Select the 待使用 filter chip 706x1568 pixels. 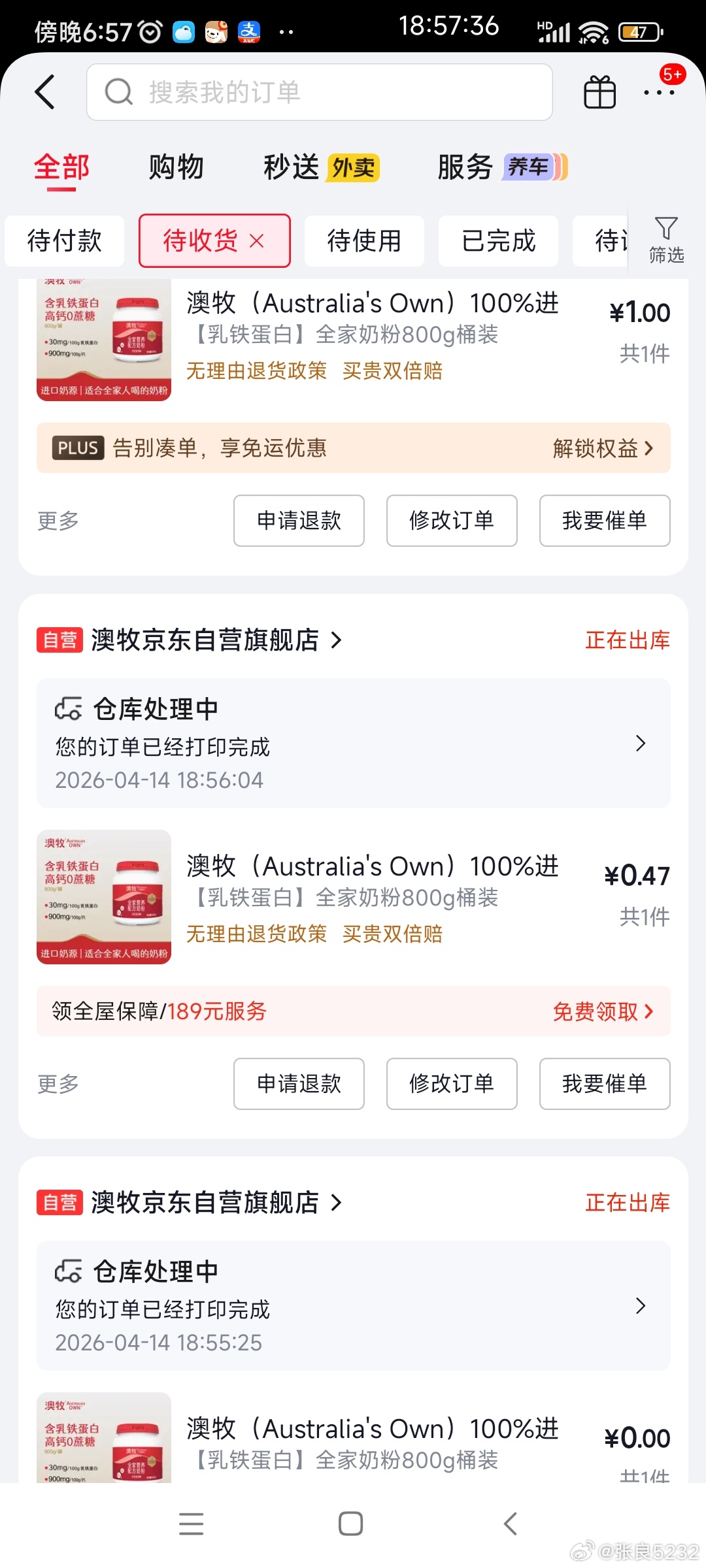pyautogui.click(x=364, y=240)
